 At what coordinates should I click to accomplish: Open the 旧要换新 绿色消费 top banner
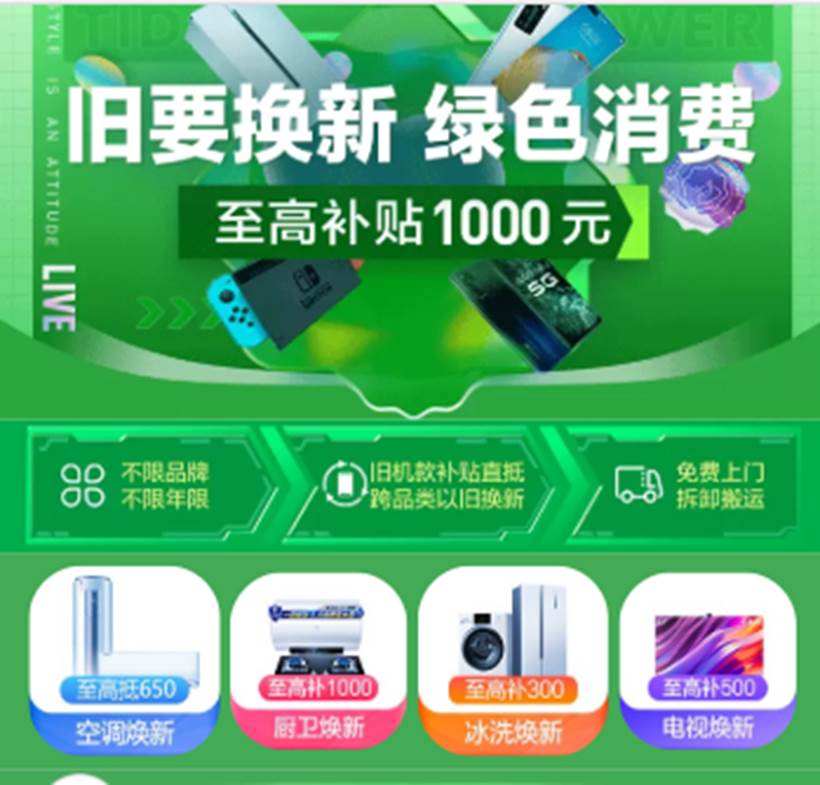410,200
